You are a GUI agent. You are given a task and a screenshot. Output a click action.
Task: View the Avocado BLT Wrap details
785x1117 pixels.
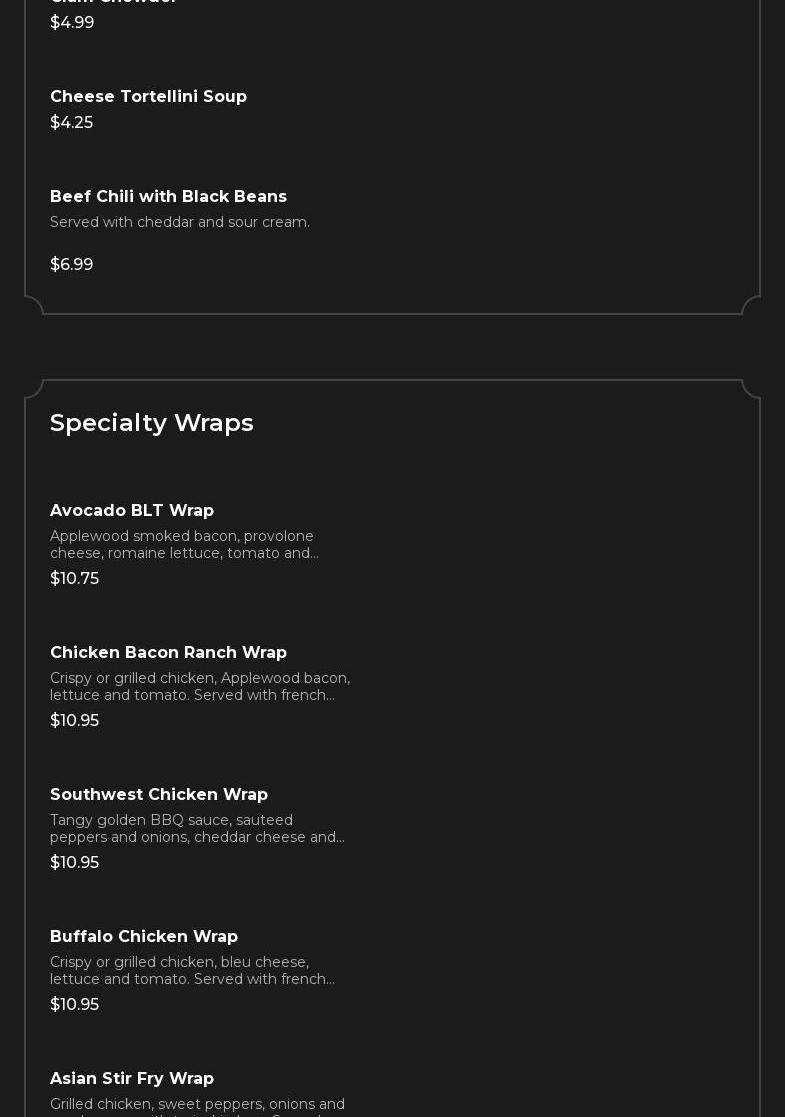click(132, 511)
